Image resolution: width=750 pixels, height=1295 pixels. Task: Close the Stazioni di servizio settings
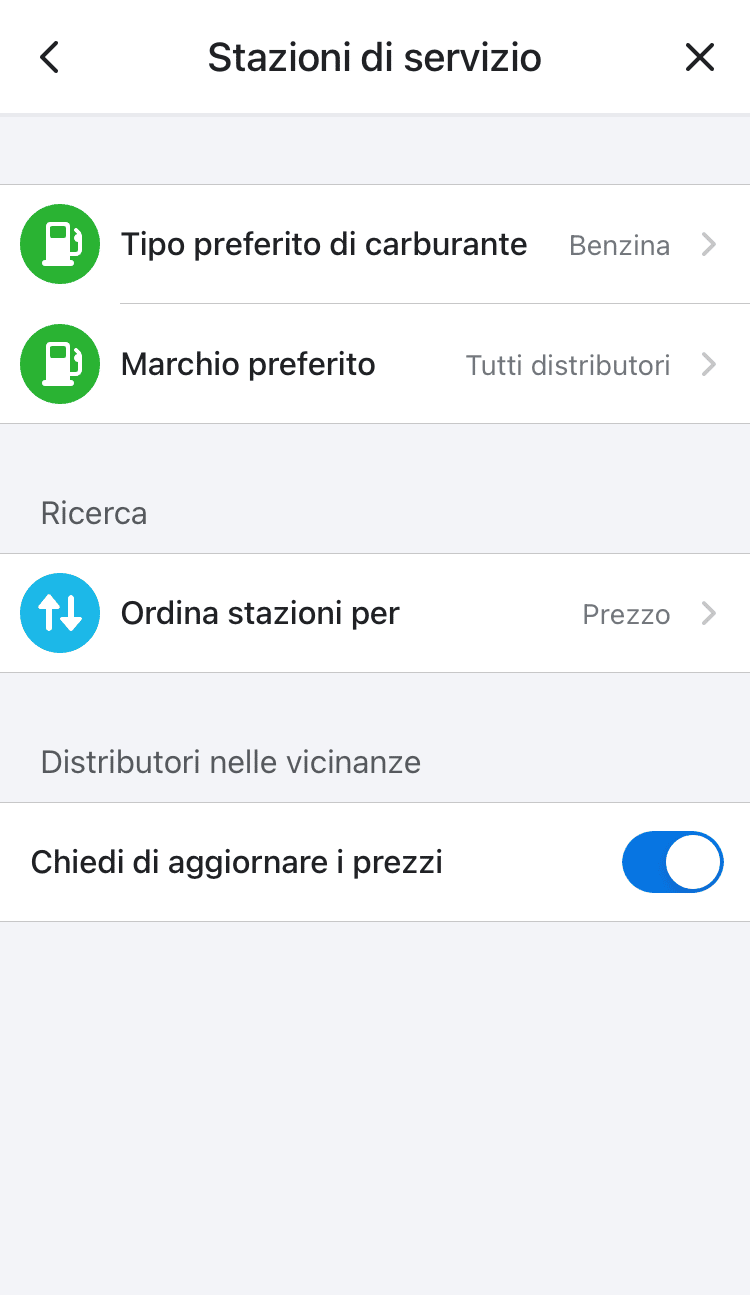pyautogui.click(x=699, y=58)
